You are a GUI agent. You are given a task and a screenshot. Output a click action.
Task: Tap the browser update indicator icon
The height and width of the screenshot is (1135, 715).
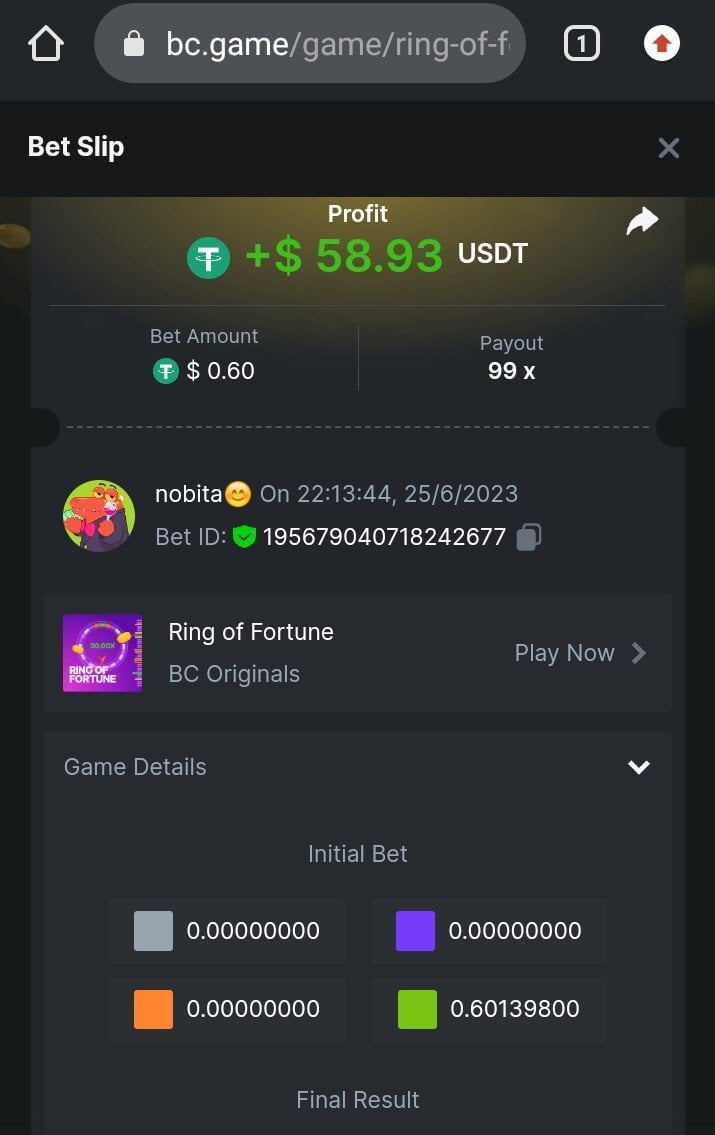661,43
